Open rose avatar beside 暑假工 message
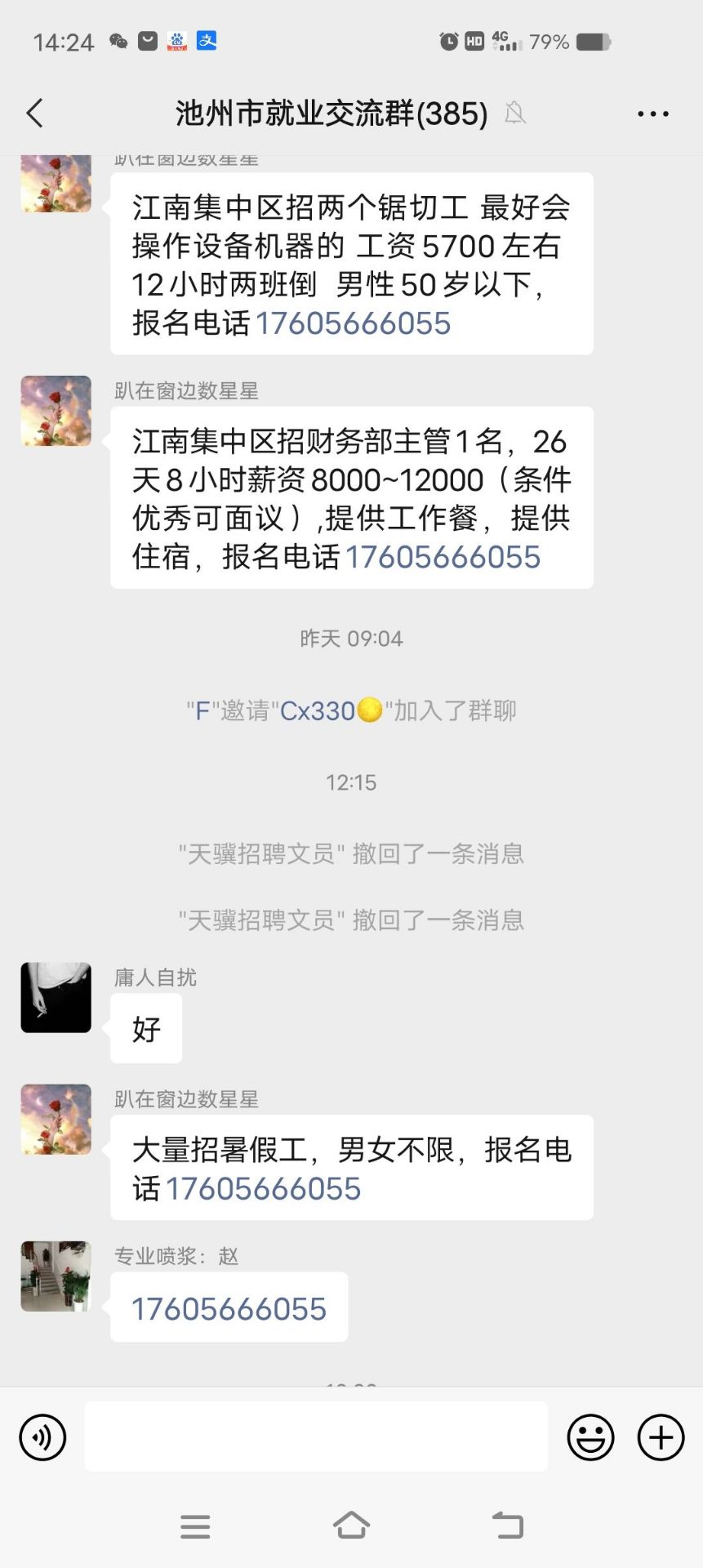The image size is (703, 1568). [56, 1119]
